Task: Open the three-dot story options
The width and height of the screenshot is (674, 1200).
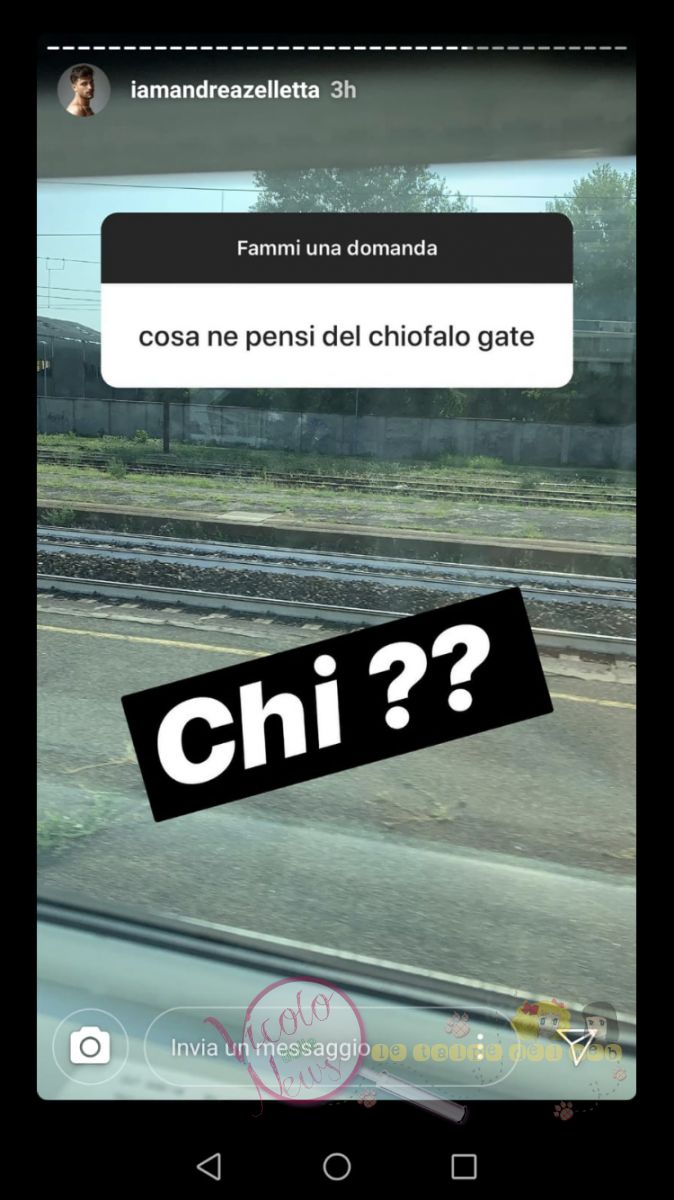Action: (481, 1047)
